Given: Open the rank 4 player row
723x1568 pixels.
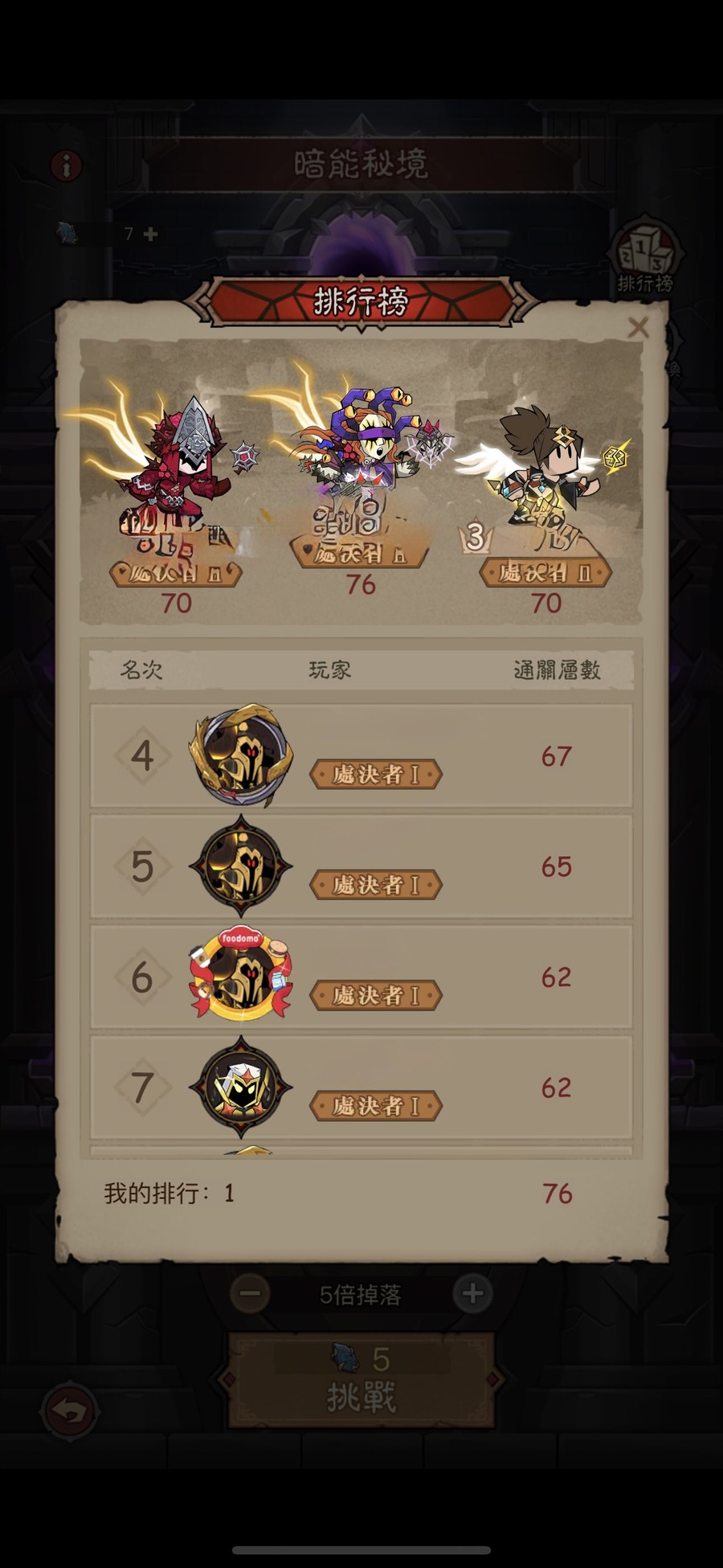Looking at the screenshot, I should (x=361, y=755).
